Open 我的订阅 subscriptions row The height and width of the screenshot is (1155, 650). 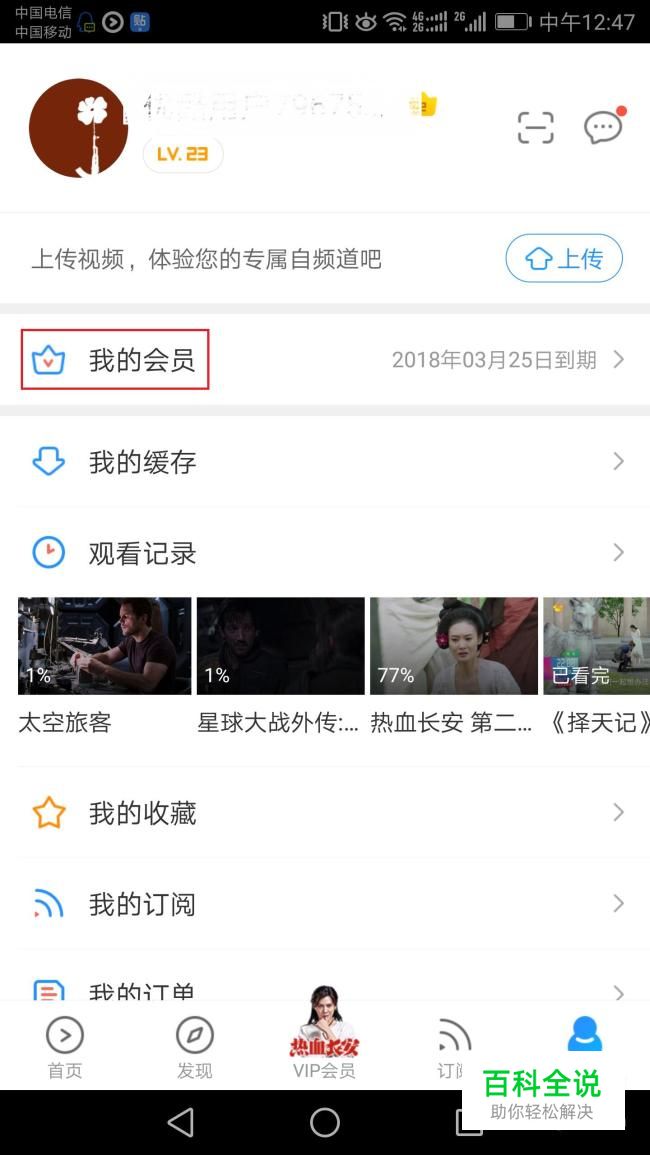(324, 904)
